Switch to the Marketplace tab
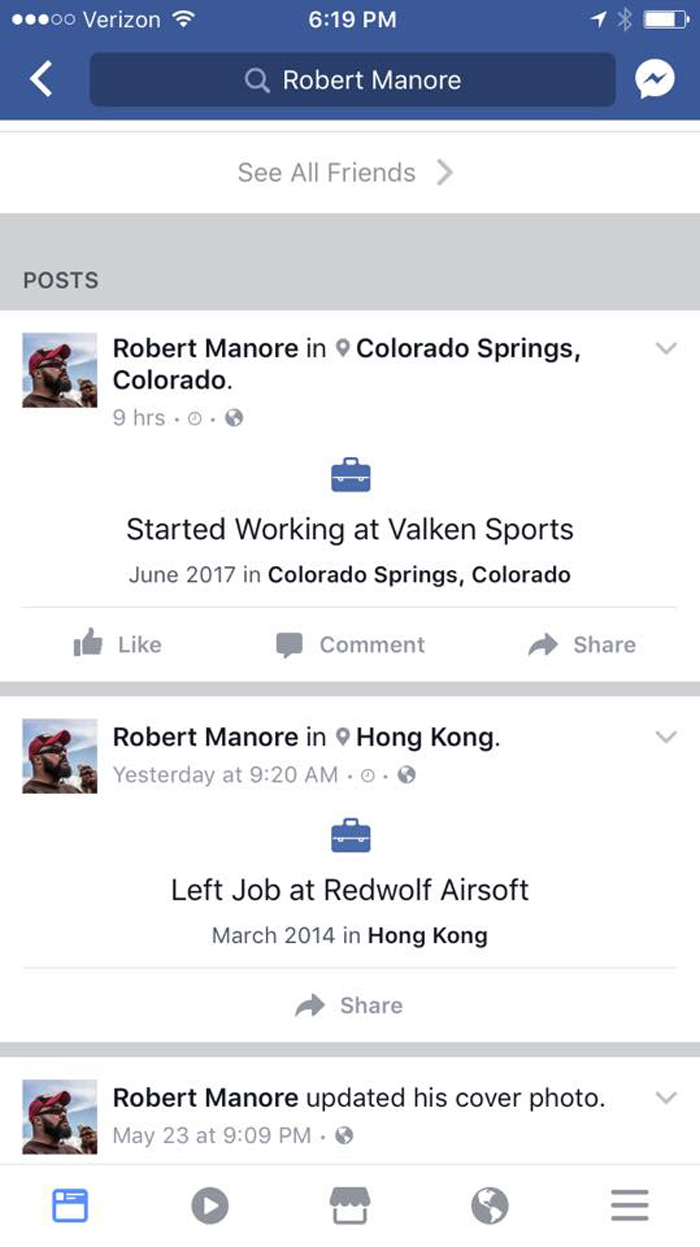700x1247 pixels. click(350, 1205)
